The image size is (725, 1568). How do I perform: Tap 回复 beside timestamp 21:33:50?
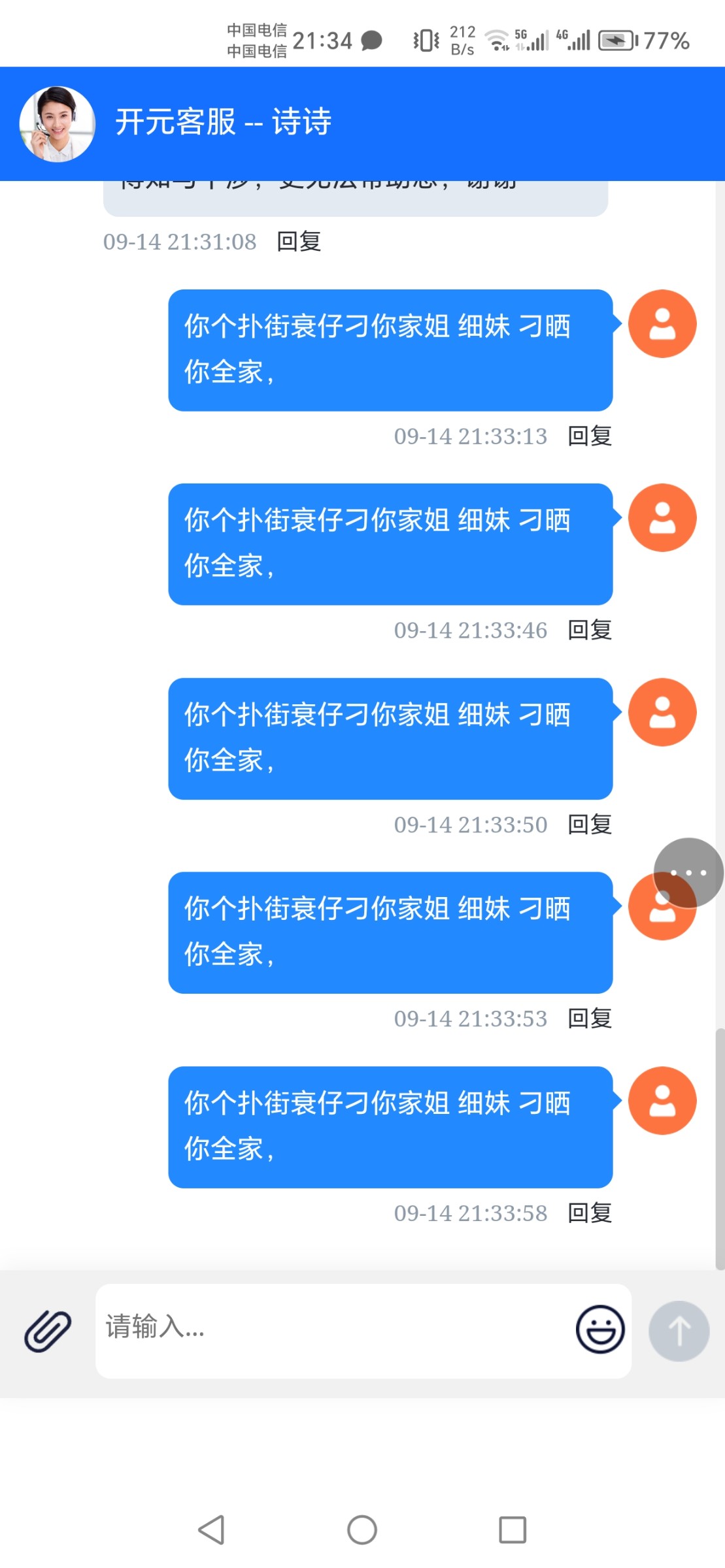(590, 825)
